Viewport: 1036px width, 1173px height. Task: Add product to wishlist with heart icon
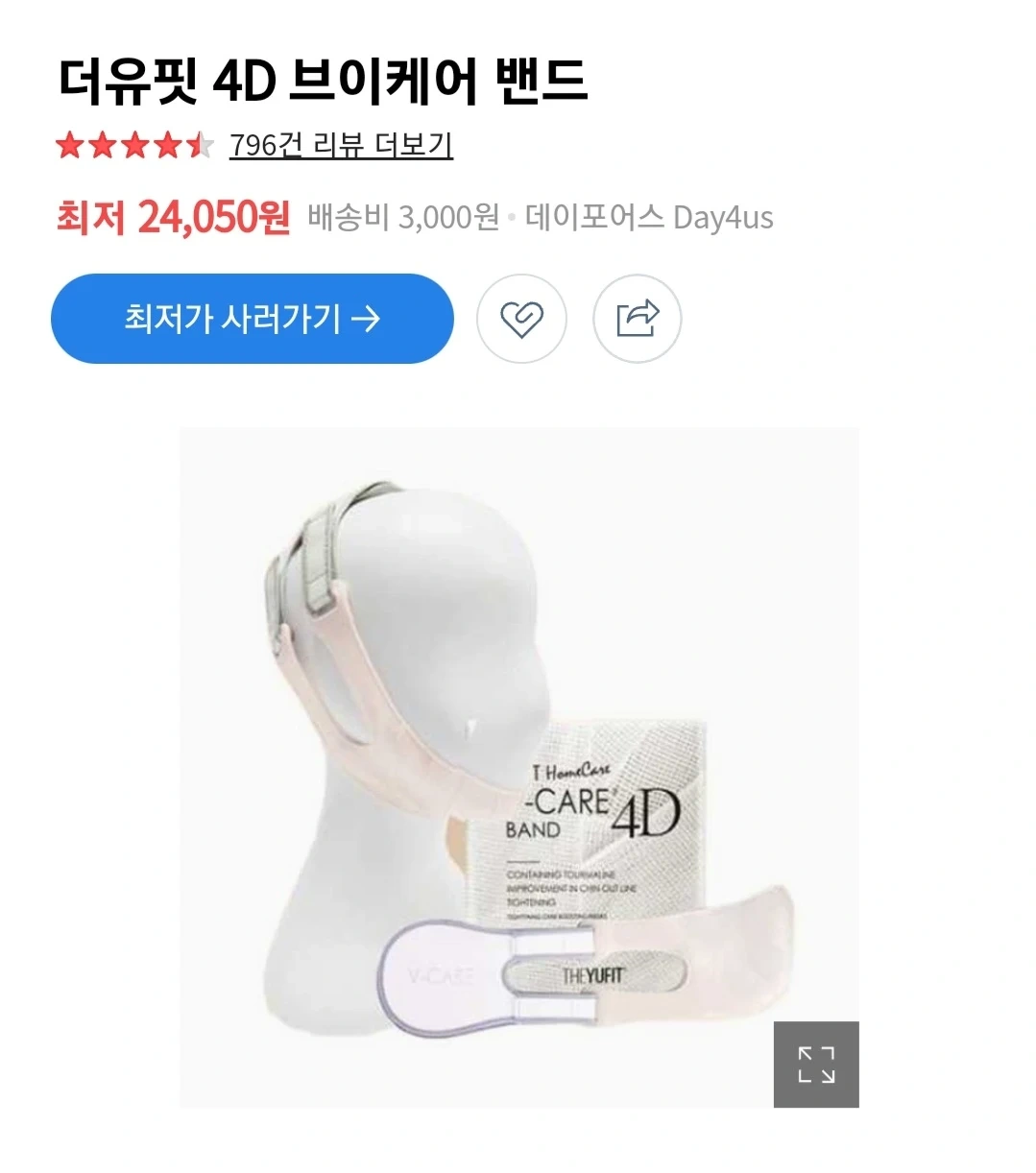pyautogui.click(x=521, y=319)
